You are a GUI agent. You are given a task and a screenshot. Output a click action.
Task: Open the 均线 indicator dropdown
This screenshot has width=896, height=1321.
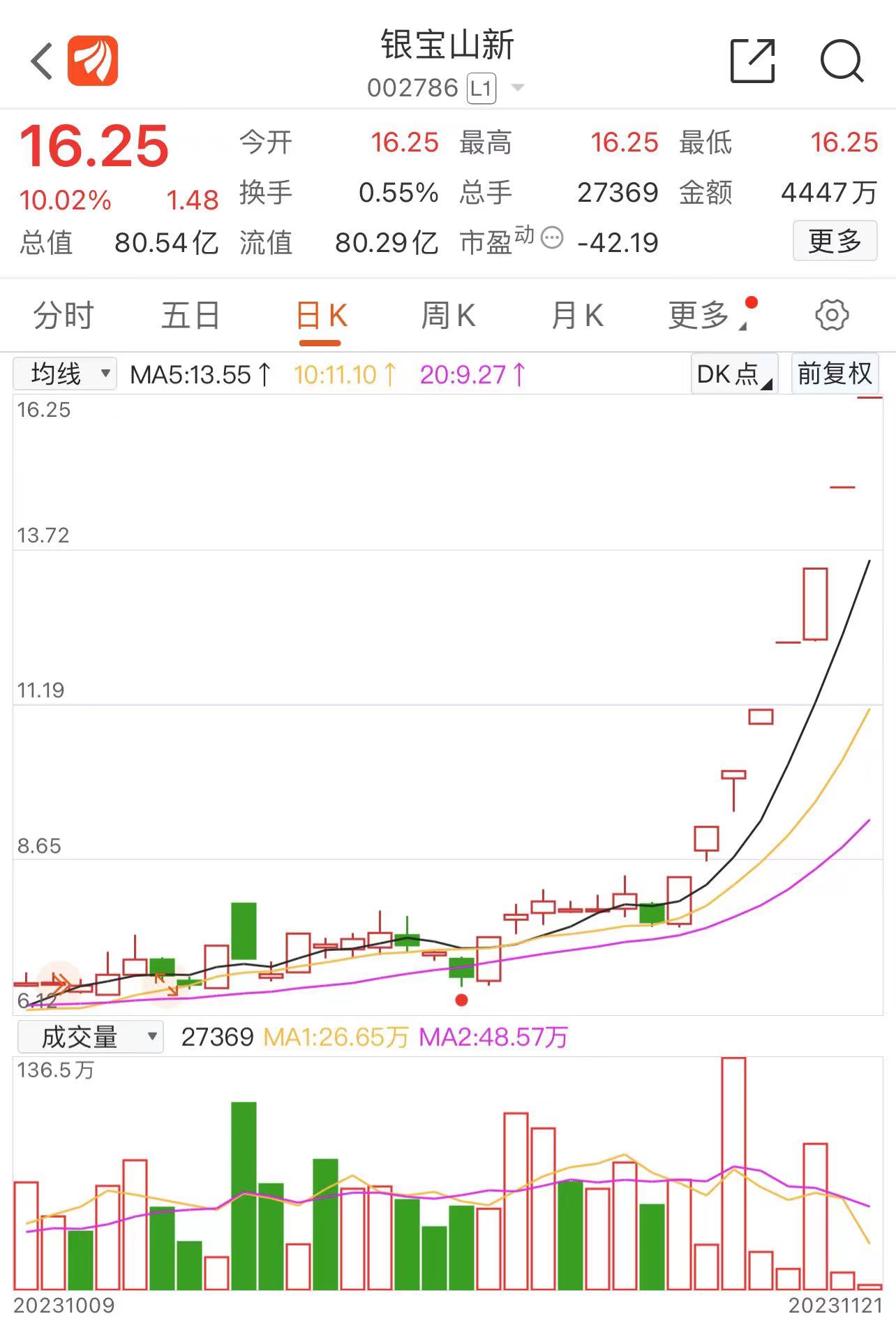pyautogui.click(x=65, y=374)
